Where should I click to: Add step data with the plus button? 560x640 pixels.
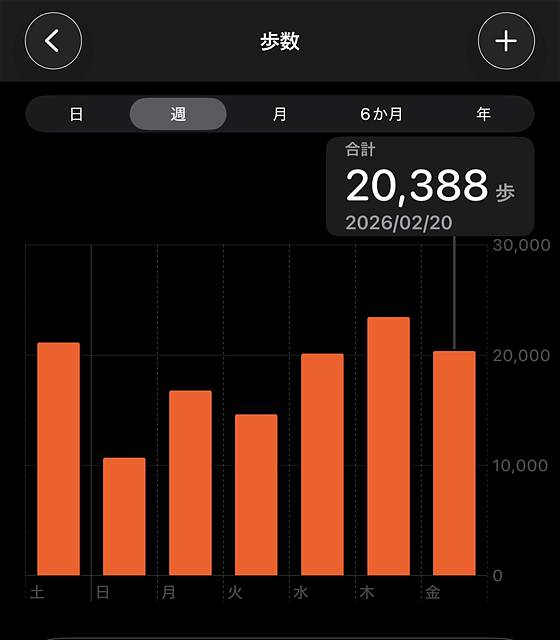[x=506, y=41]
